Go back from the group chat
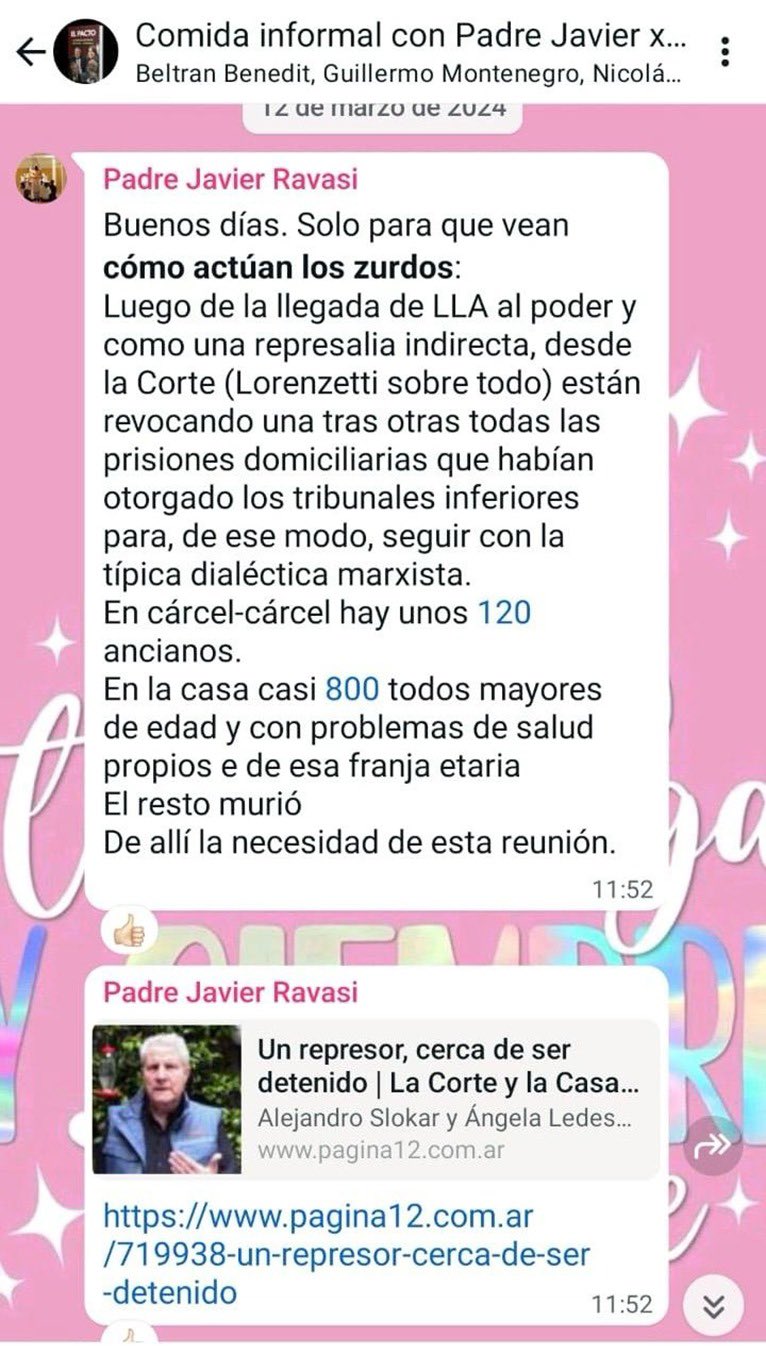The image size is (766, 1355). (x=30, y=52)
